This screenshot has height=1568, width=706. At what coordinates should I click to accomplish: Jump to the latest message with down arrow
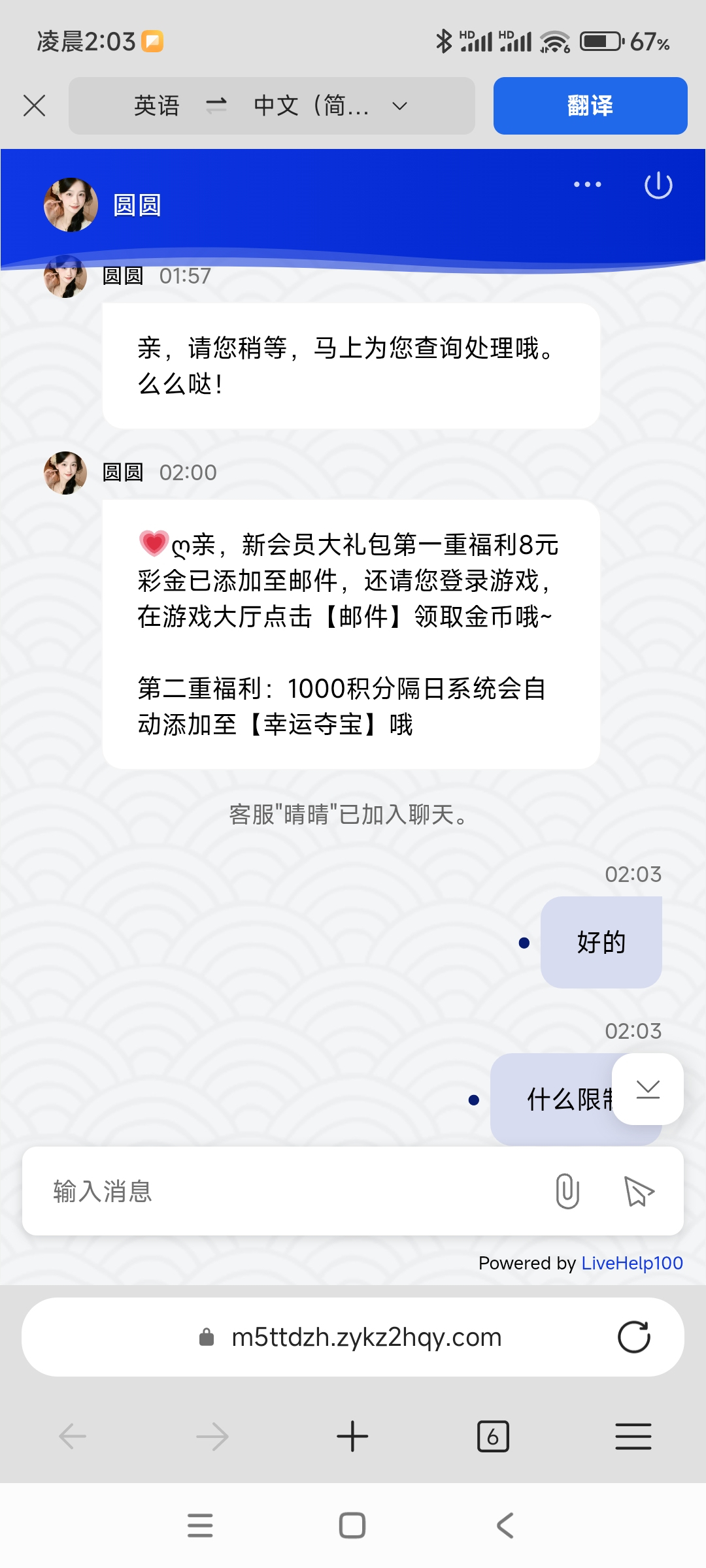click(647, 1089)
